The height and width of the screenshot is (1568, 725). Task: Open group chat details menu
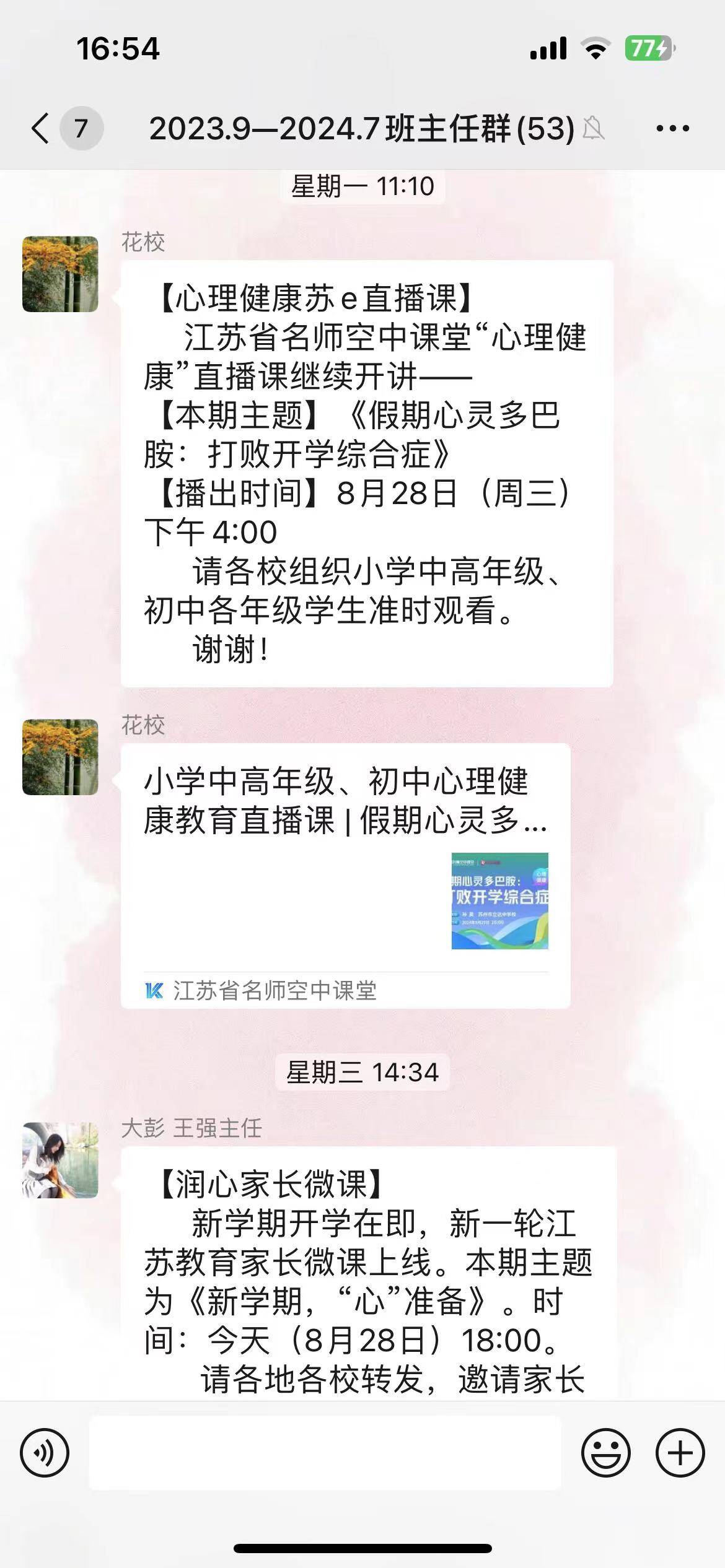point(672,129)
